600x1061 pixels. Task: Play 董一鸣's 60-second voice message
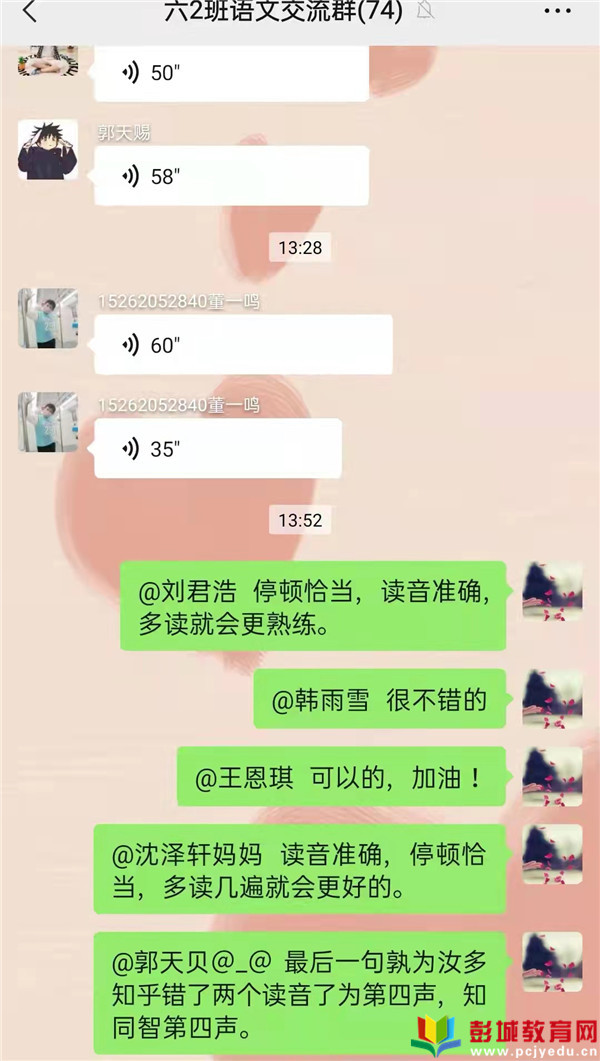(x=243, y=345)
